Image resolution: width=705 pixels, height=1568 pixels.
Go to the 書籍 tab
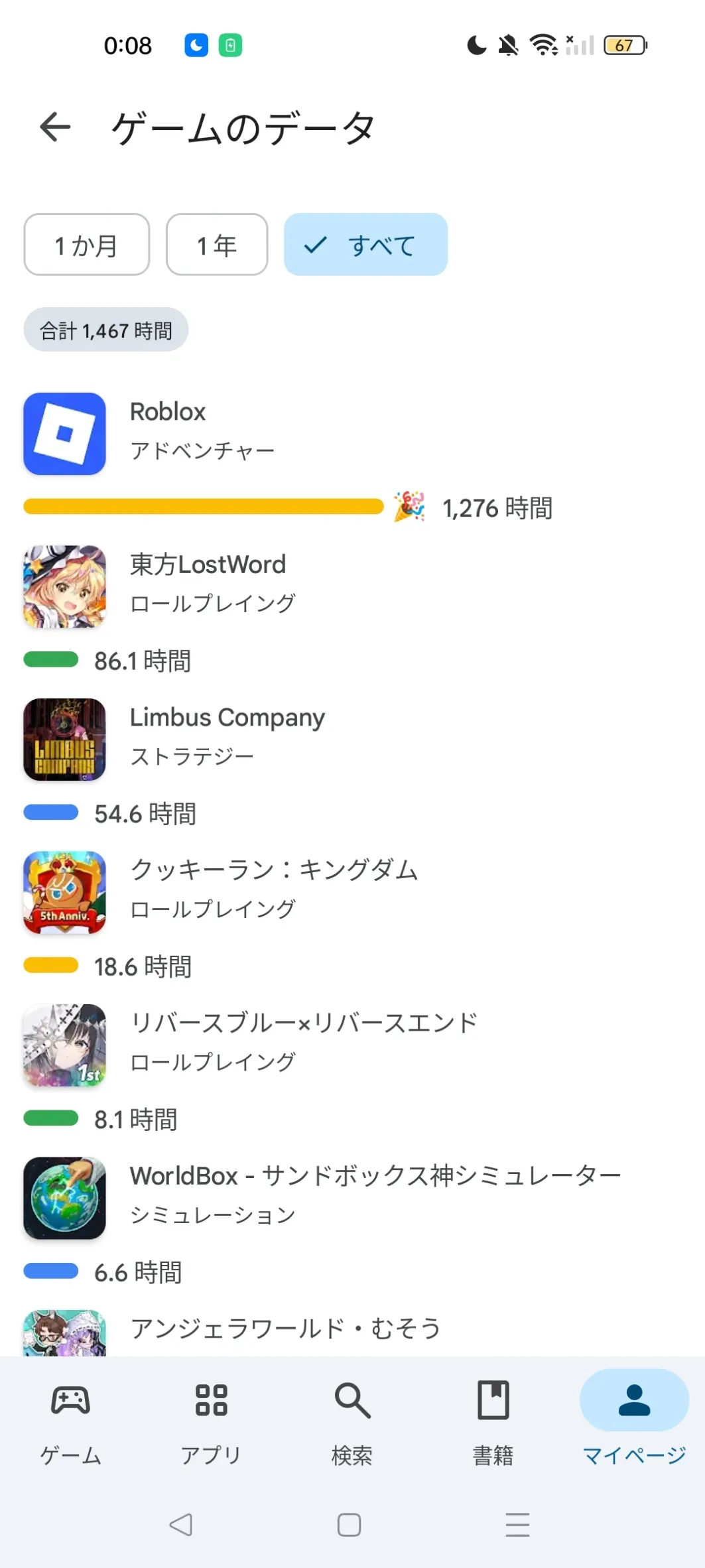(493, 1420)
